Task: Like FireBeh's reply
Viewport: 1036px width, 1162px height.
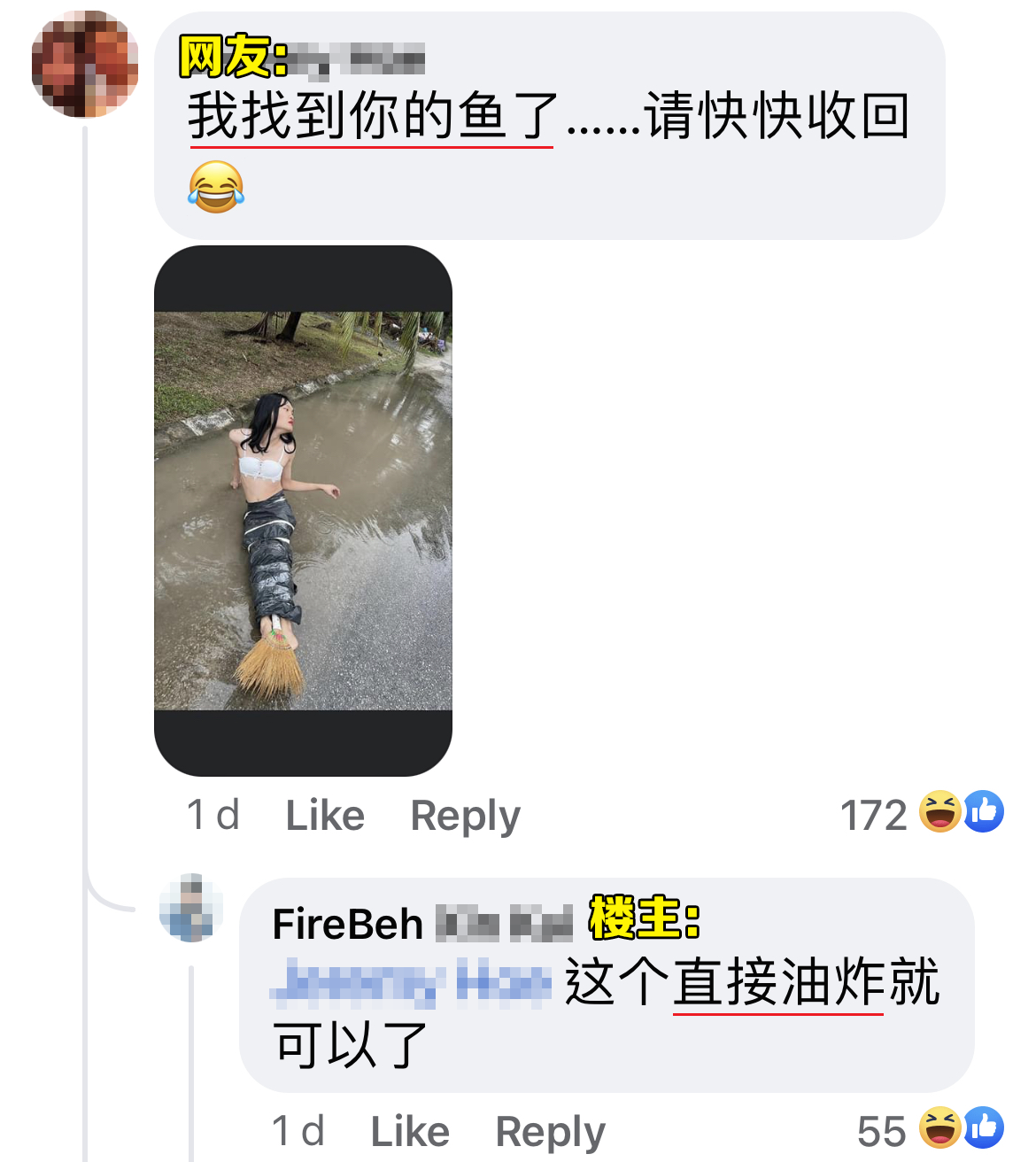Action: point(409,1131)
